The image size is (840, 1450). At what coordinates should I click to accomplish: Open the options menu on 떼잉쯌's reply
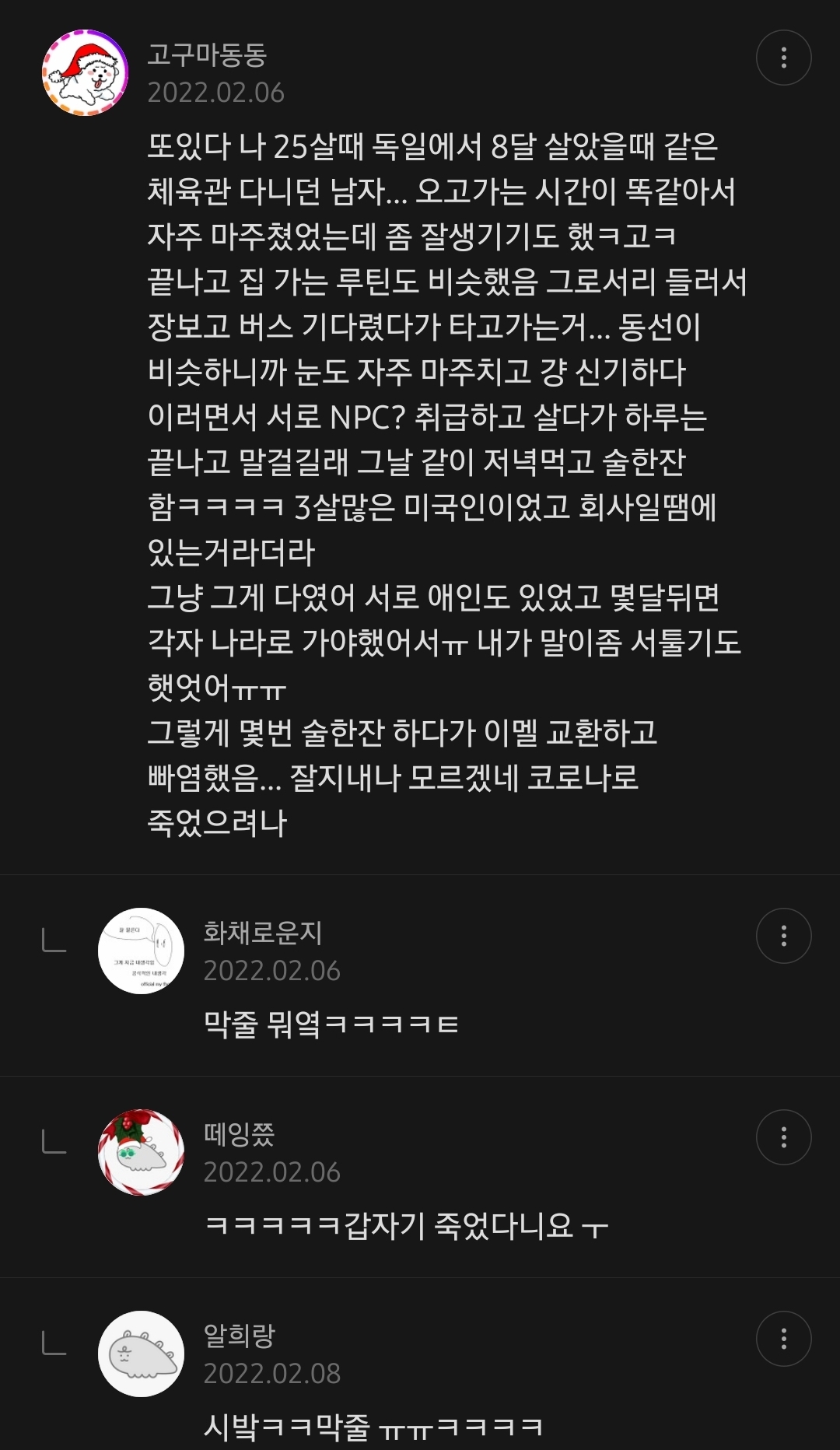tap(783, 1137)
